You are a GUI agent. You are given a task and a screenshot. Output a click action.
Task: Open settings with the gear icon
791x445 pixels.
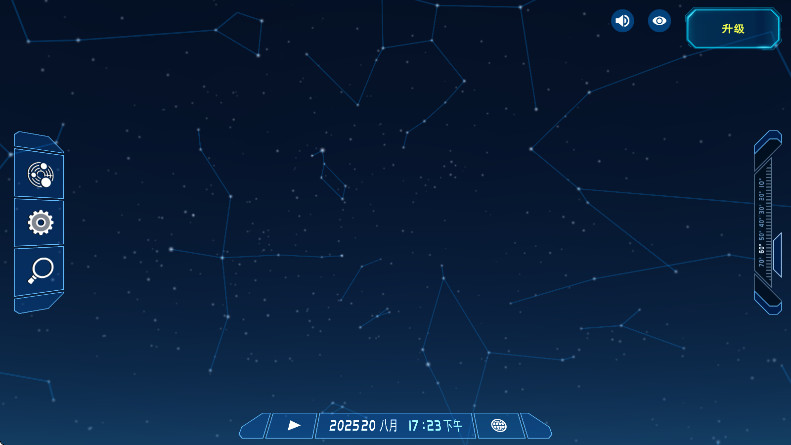click(x=40, y=222)
